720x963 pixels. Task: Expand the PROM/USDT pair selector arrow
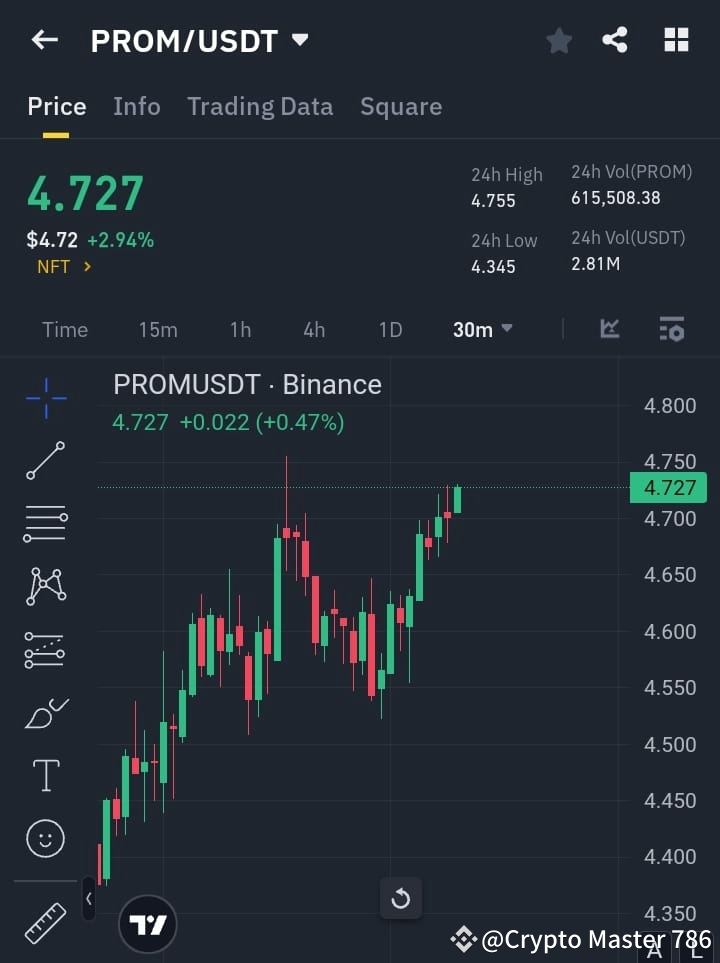pos(299,41)
